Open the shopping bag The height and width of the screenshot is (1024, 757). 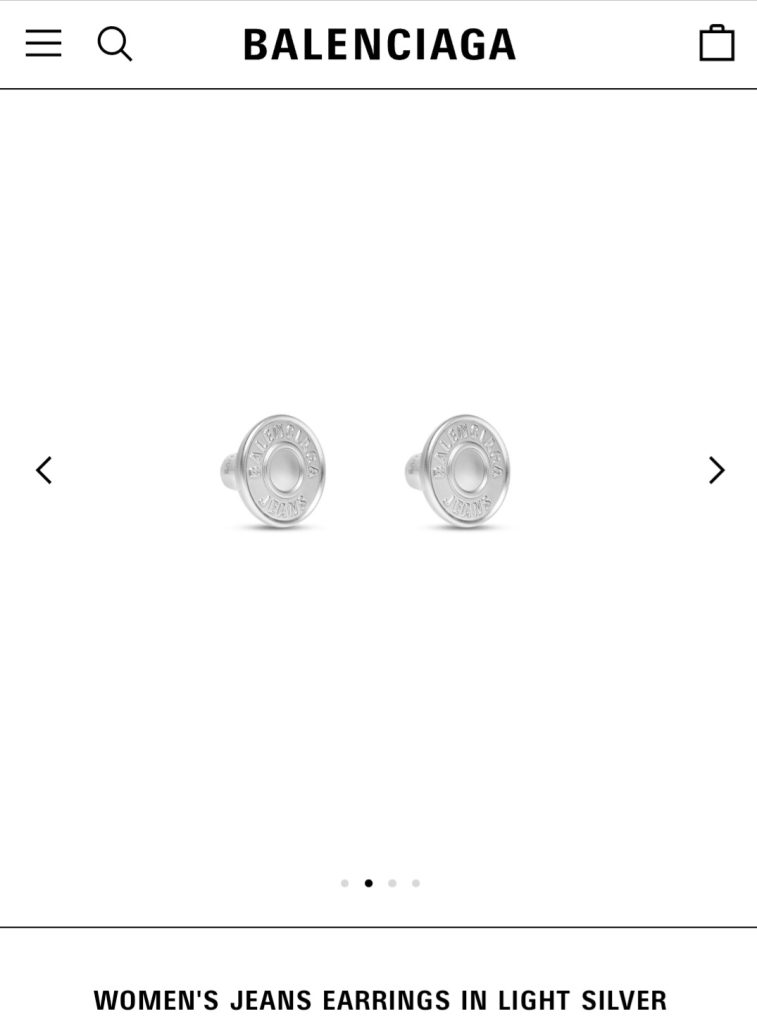(716, 44)
